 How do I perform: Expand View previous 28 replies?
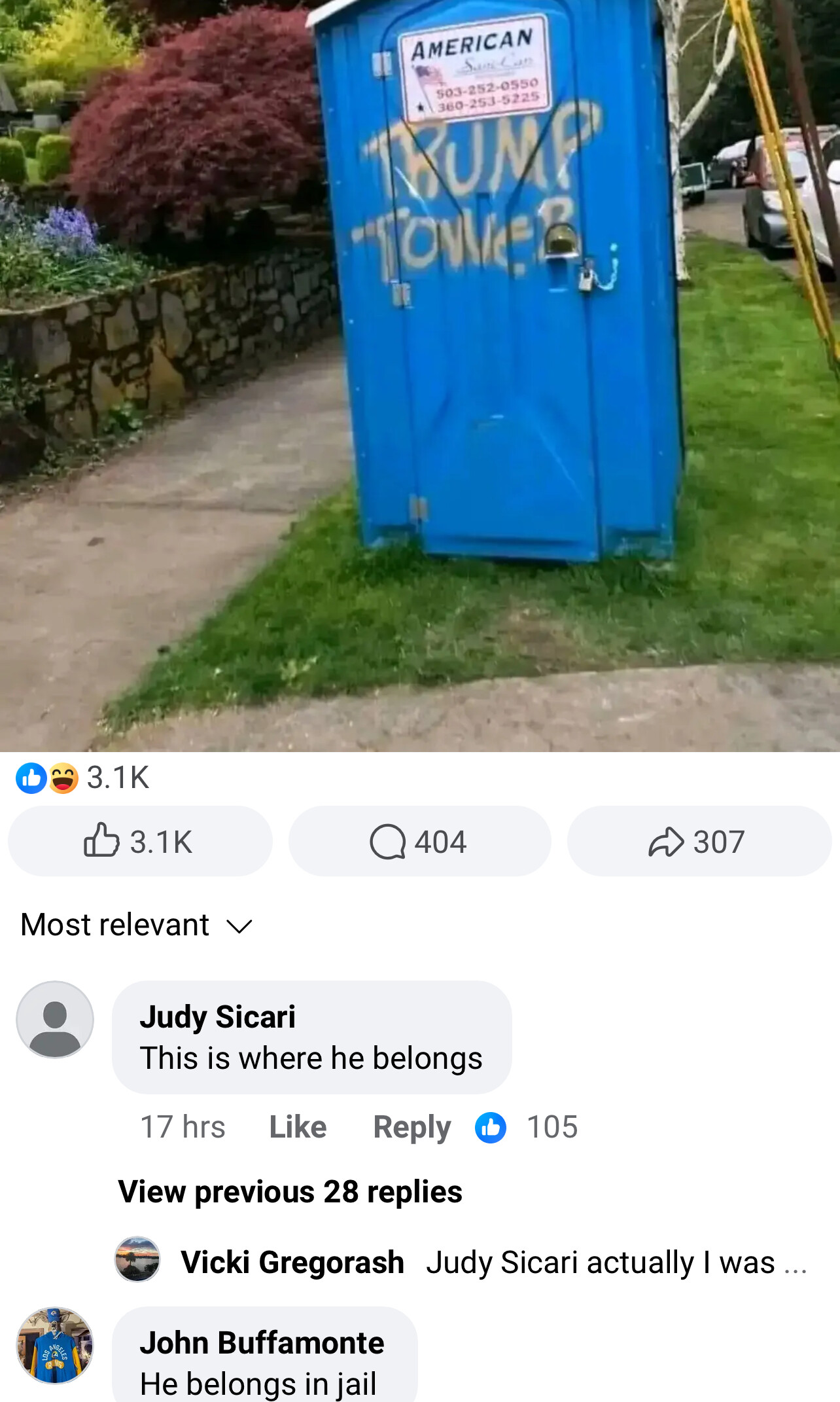(x=290, y=1192)
